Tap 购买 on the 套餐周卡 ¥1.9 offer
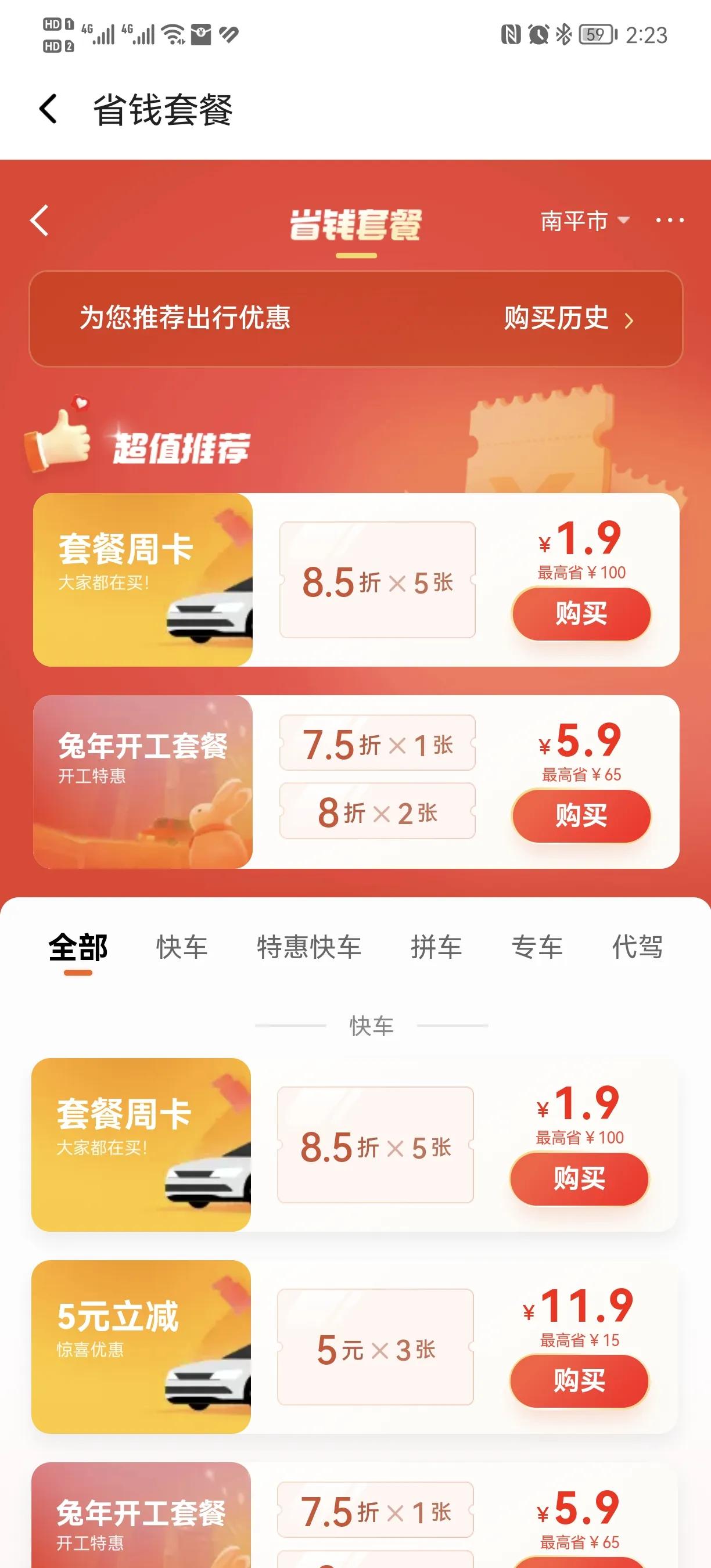Screen dimensions: 711x1568 pyautogui.click(x=580, y=615)
